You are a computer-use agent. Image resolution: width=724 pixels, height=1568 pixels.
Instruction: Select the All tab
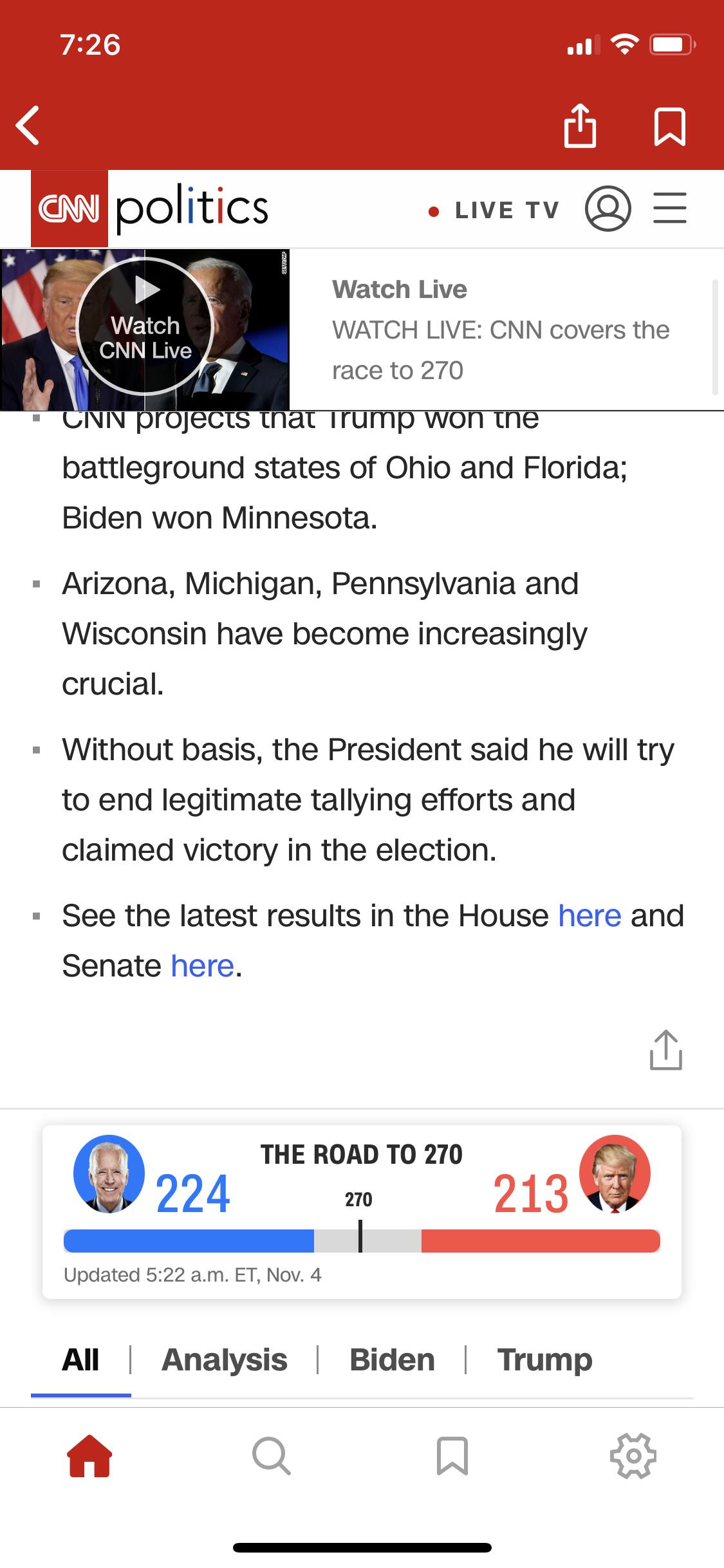point(80,1360)
